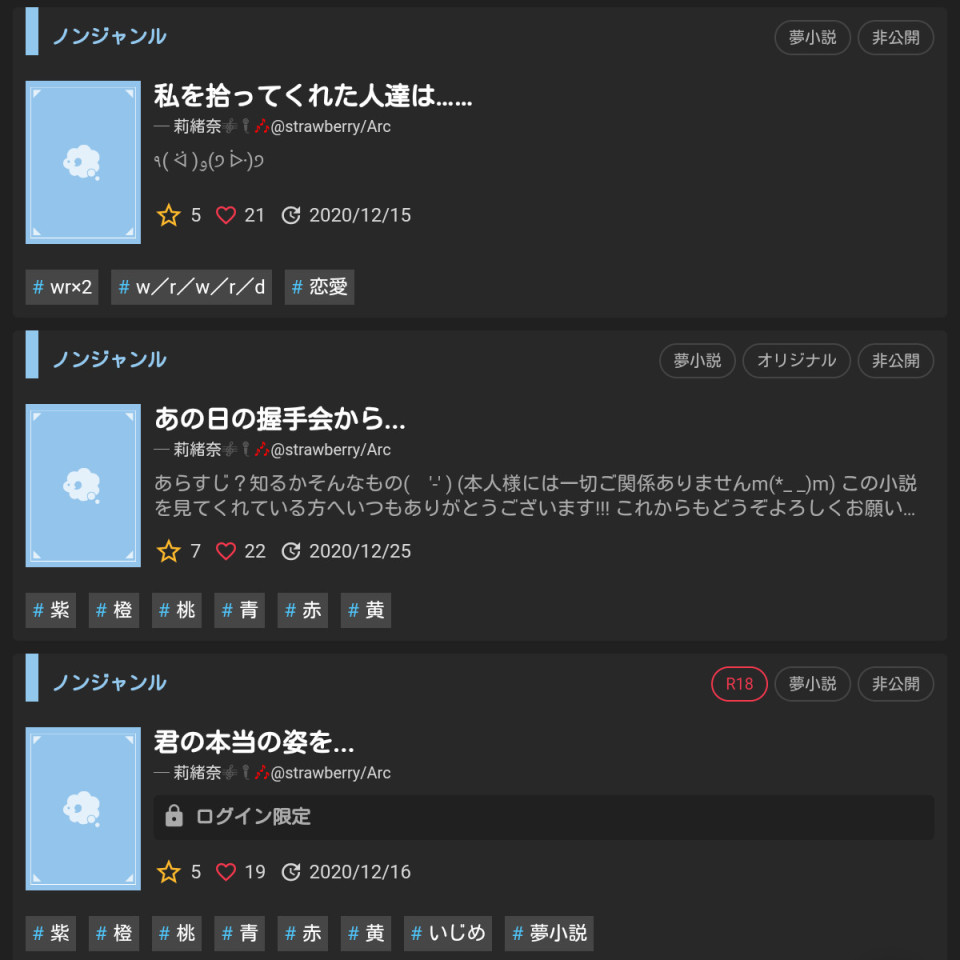Tap the #いじめ tag

pos(448,933)
